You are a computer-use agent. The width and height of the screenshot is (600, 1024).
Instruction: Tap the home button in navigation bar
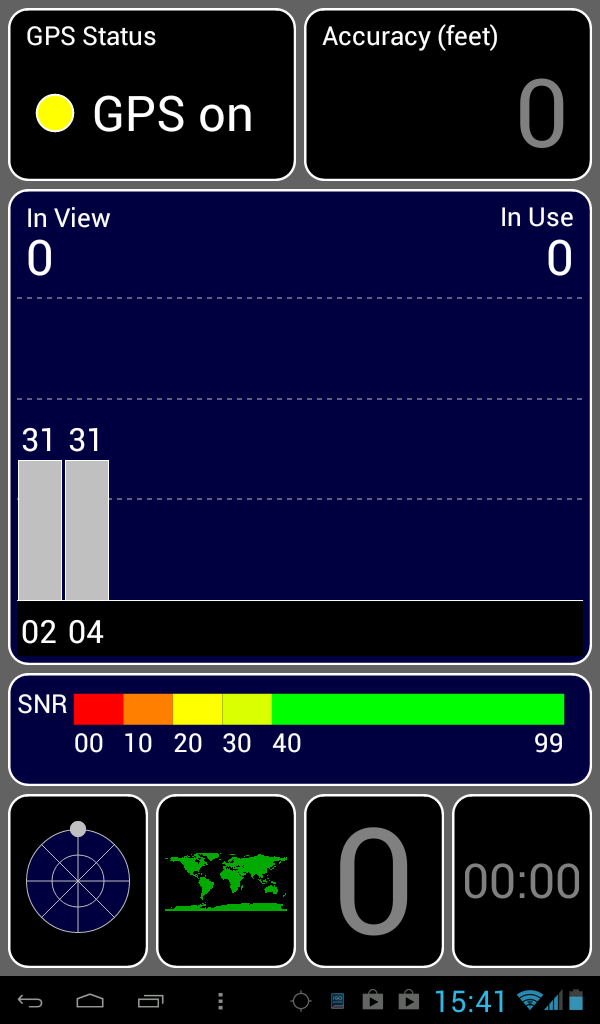pyautogui.click(x=90, y=1000)
